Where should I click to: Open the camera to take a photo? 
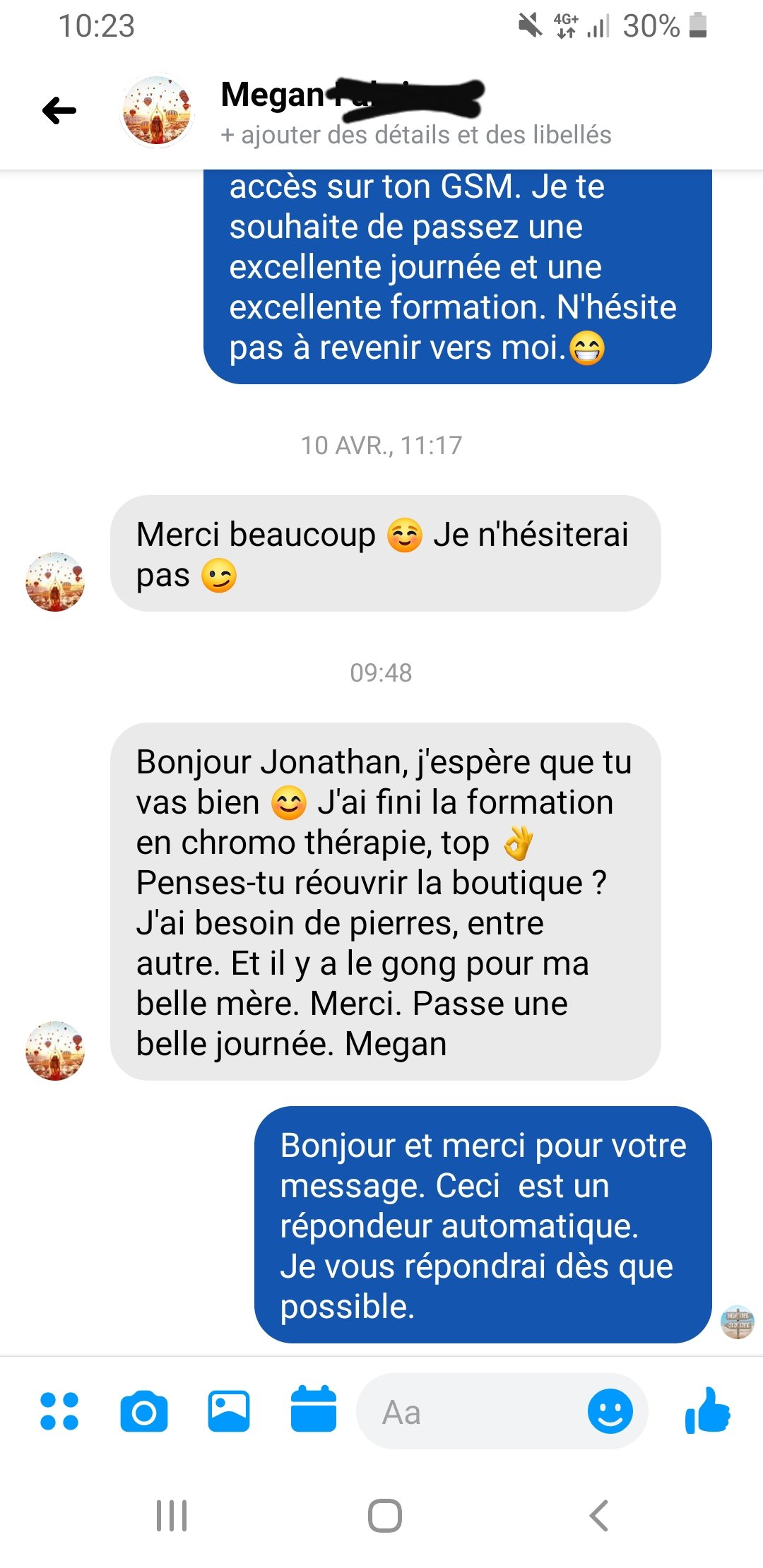pos(144,1412)
